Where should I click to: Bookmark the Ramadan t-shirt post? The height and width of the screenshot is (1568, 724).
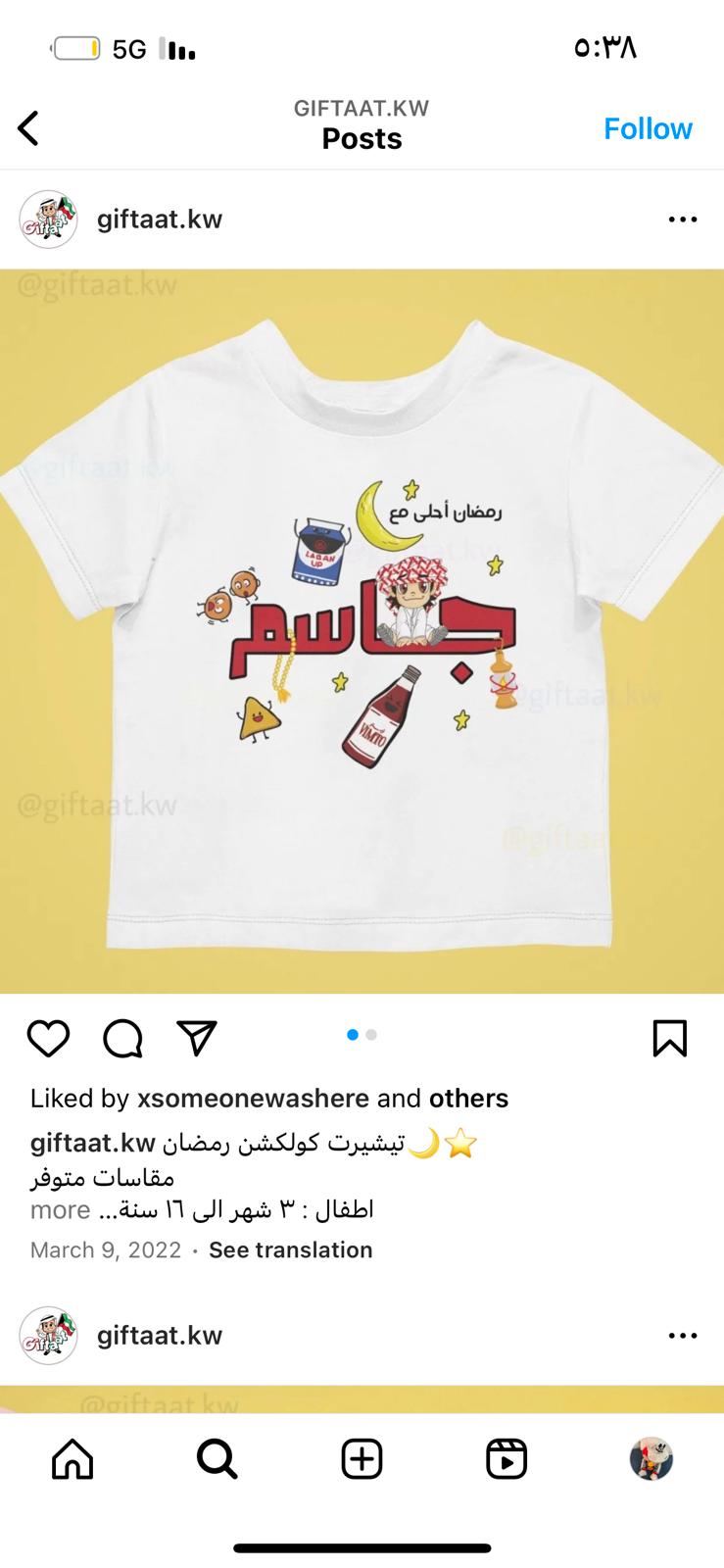[670, 1039]
